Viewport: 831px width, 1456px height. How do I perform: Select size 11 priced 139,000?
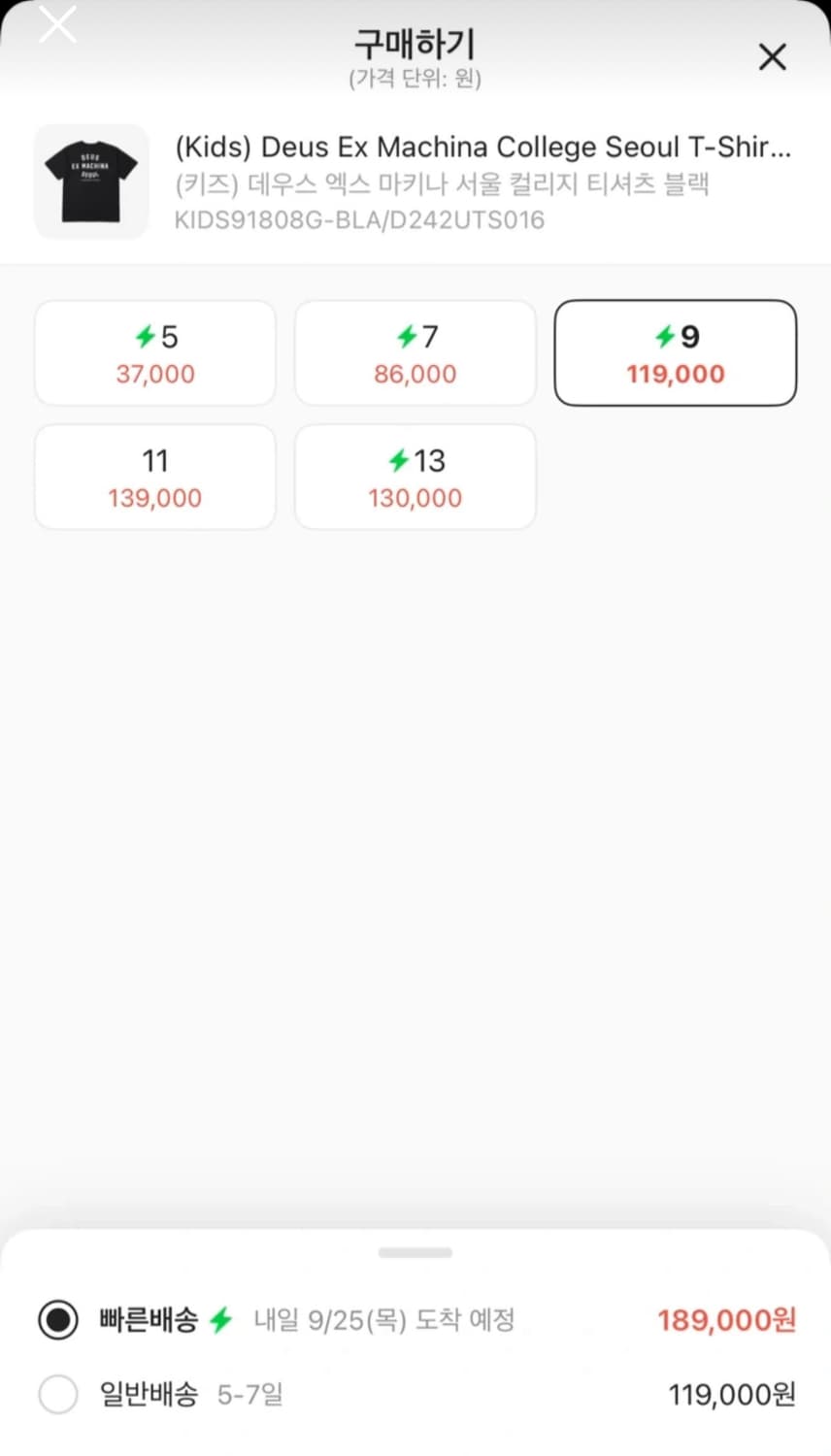(x=155, y=478)
